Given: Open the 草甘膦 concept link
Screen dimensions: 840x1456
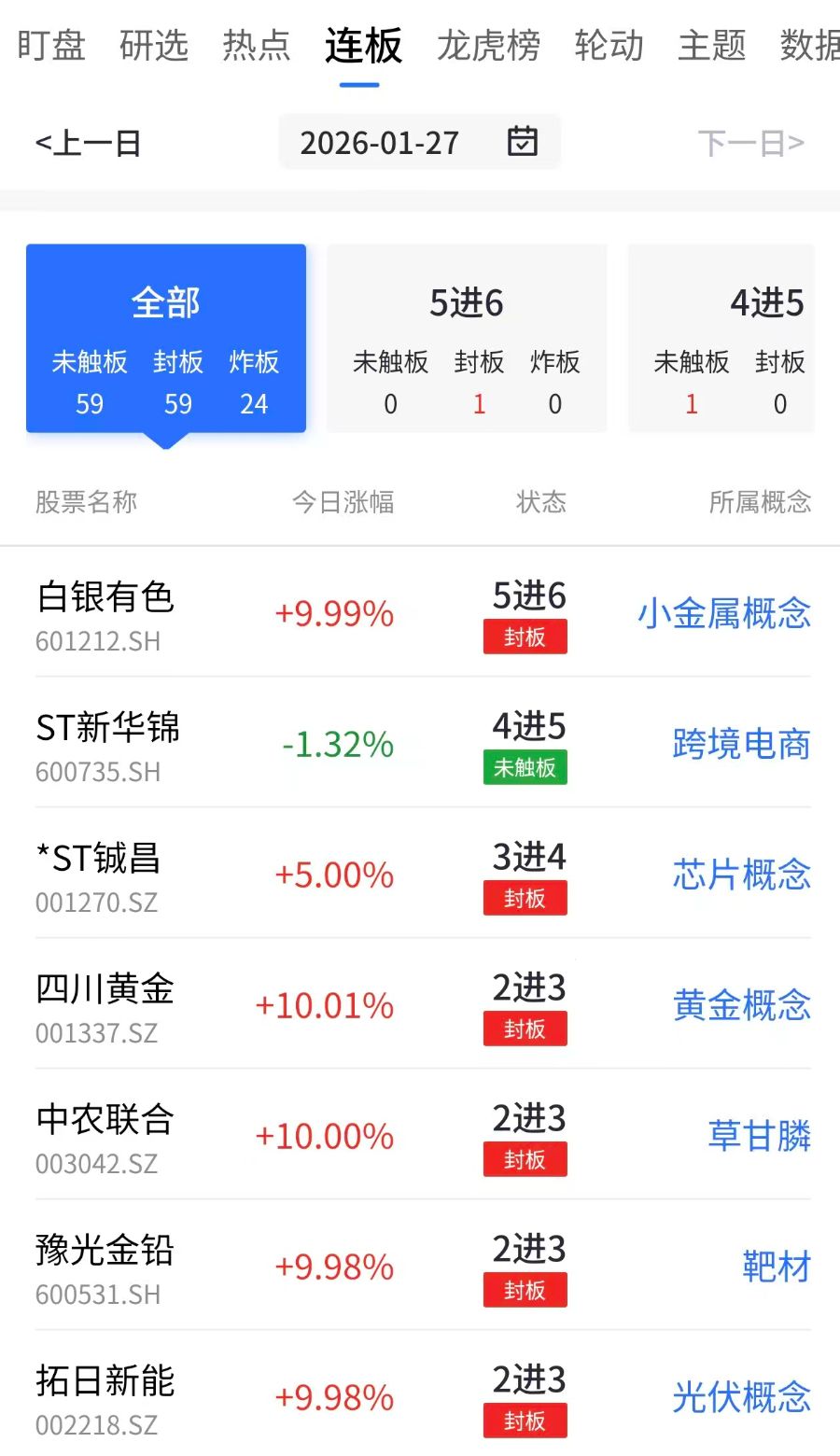Looking at the screenshot, I should (x=759, y=1136).
